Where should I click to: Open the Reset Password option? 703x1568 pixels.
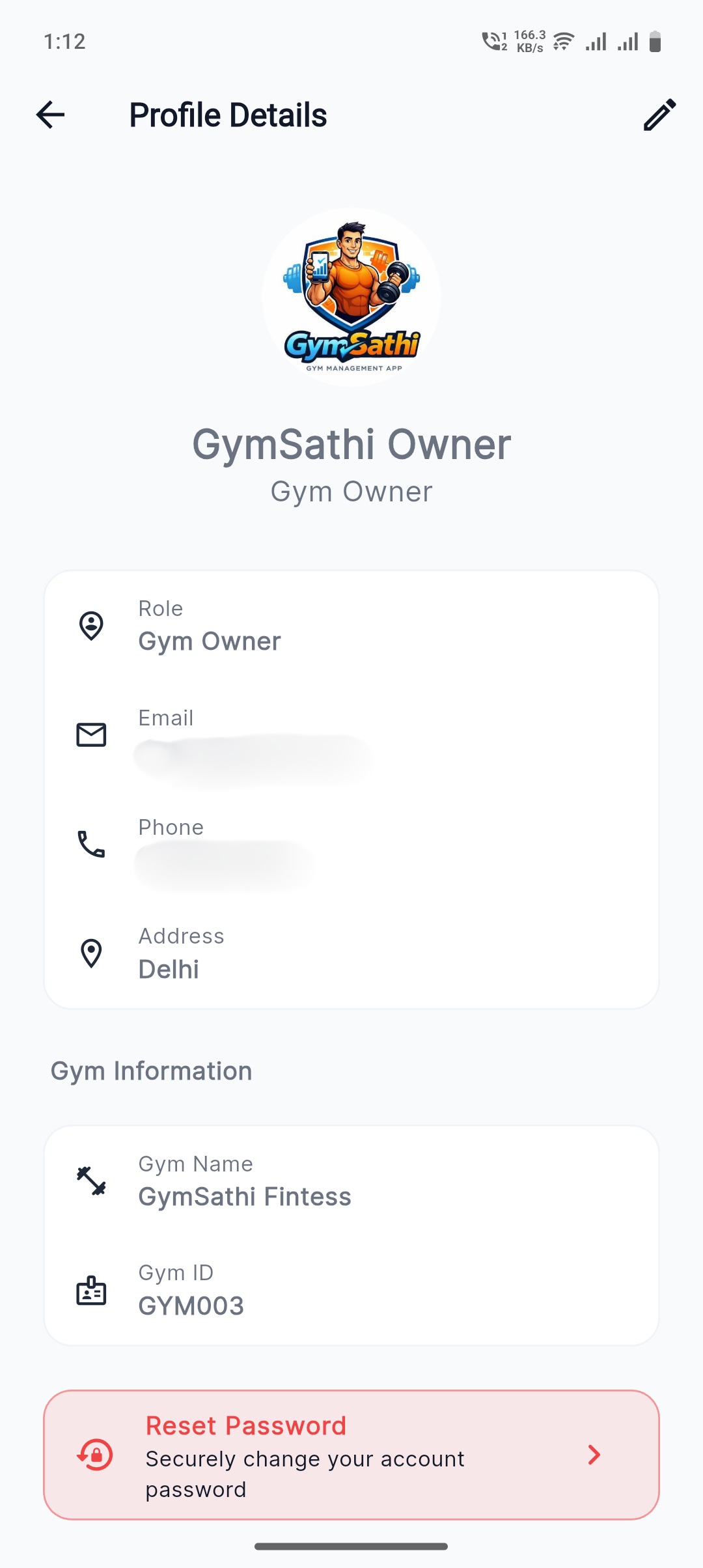click(351, 1455)
